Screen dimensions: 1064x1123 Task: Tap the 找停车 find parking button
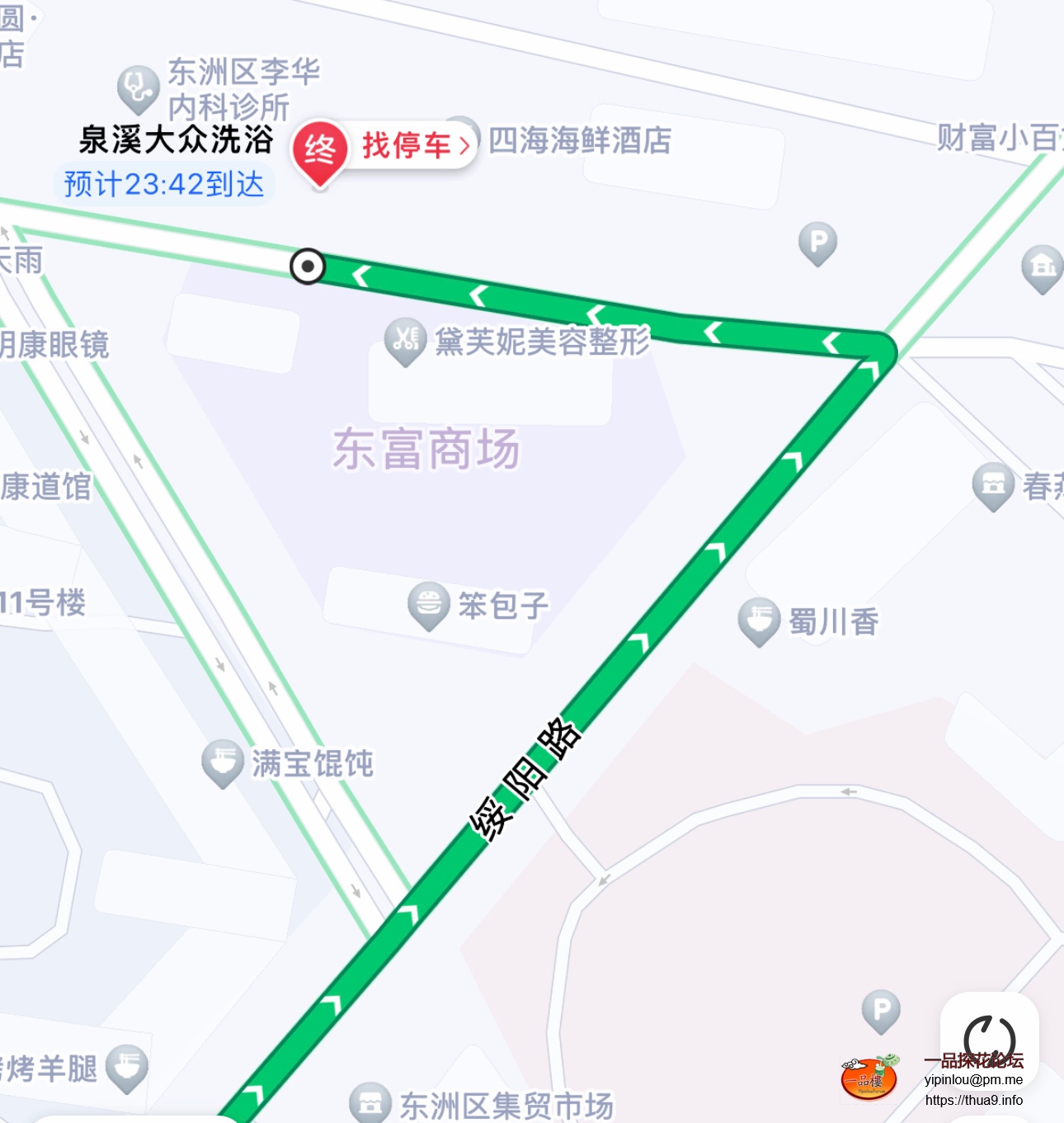[415, 146]
